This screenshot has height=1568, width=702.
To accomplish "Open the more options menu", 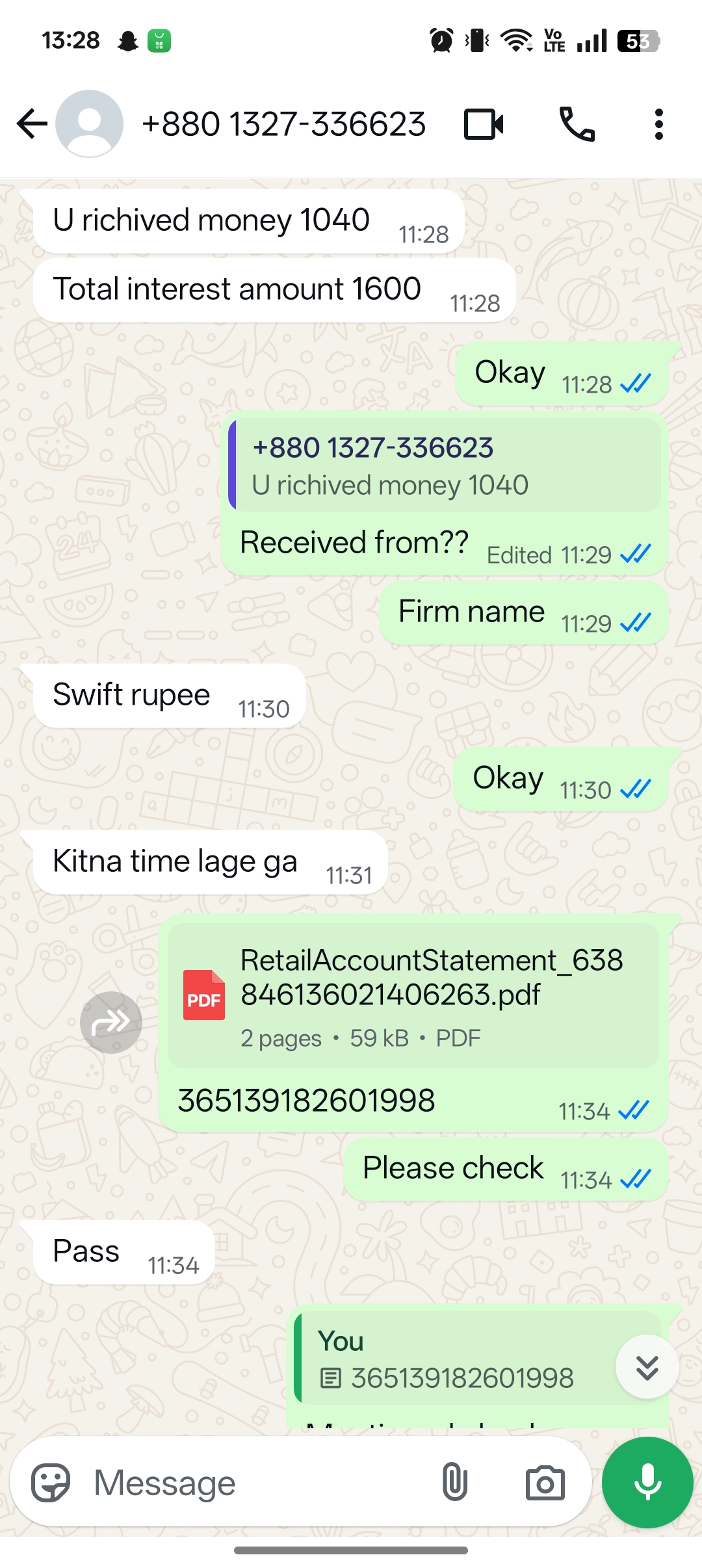I will click(x=658, y=124).
